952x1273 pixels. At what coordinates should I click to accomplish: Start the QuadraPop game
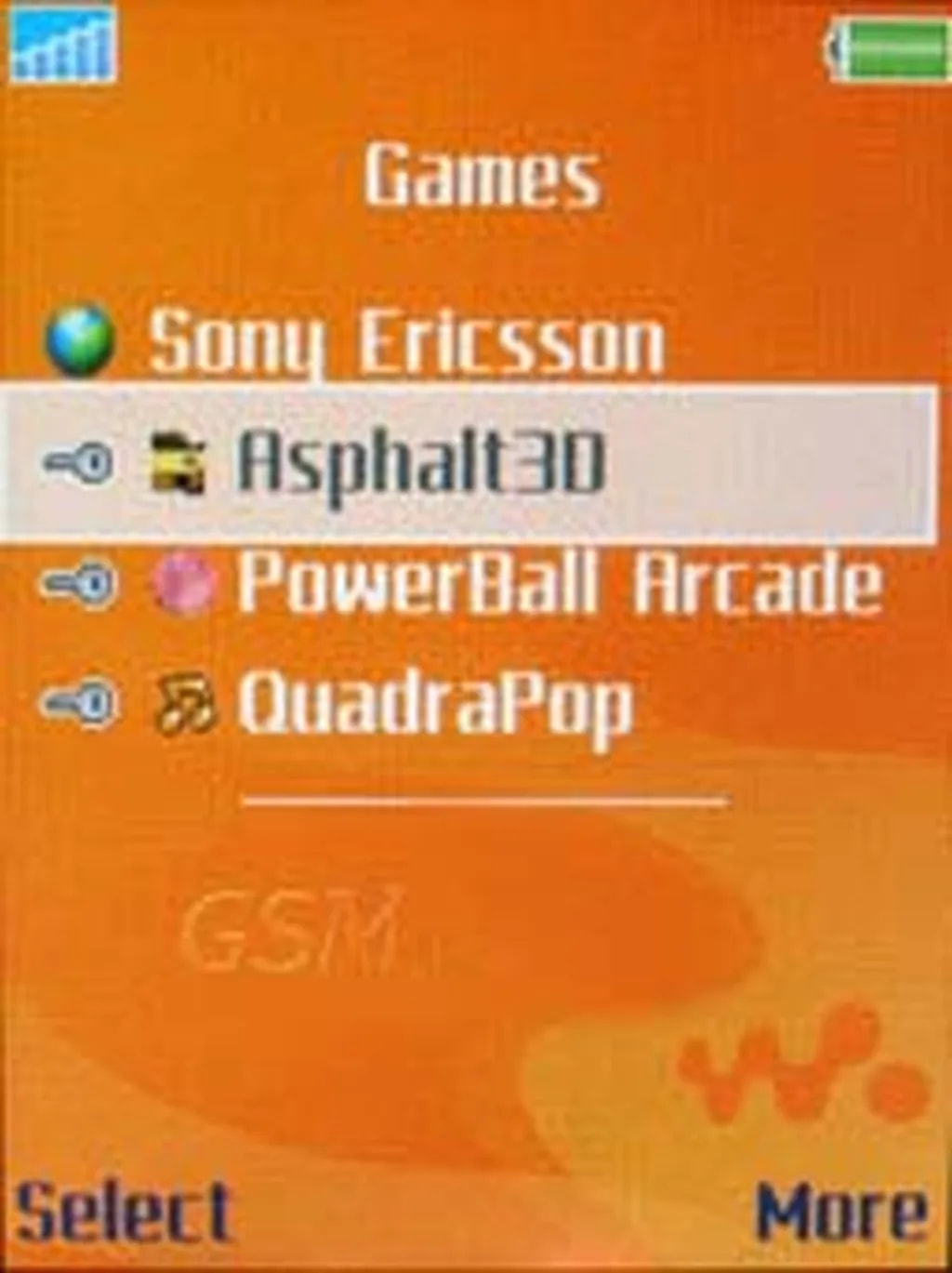click(434, 705)
